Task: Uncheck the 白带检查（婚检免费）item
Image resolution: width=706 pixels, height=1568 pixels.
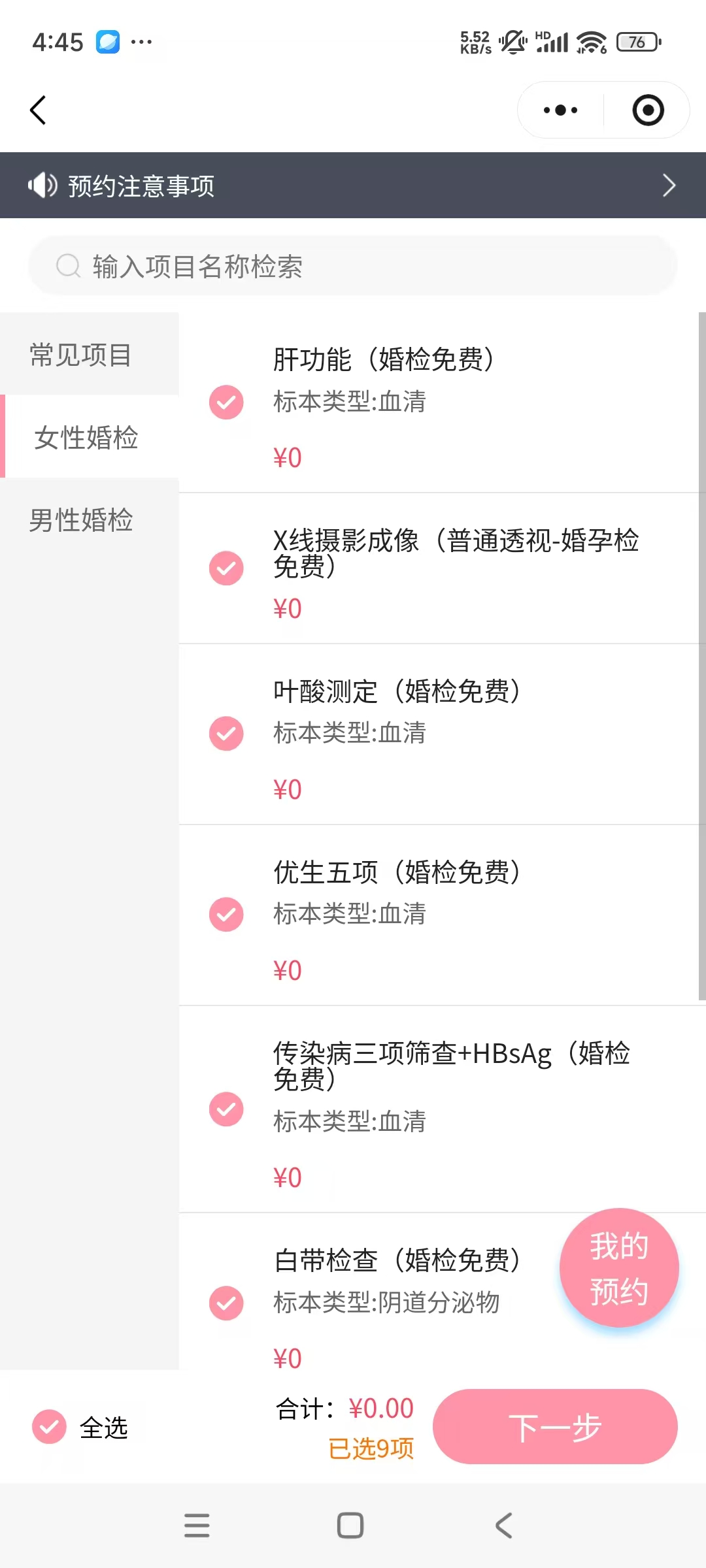Action: point(226,1303)
